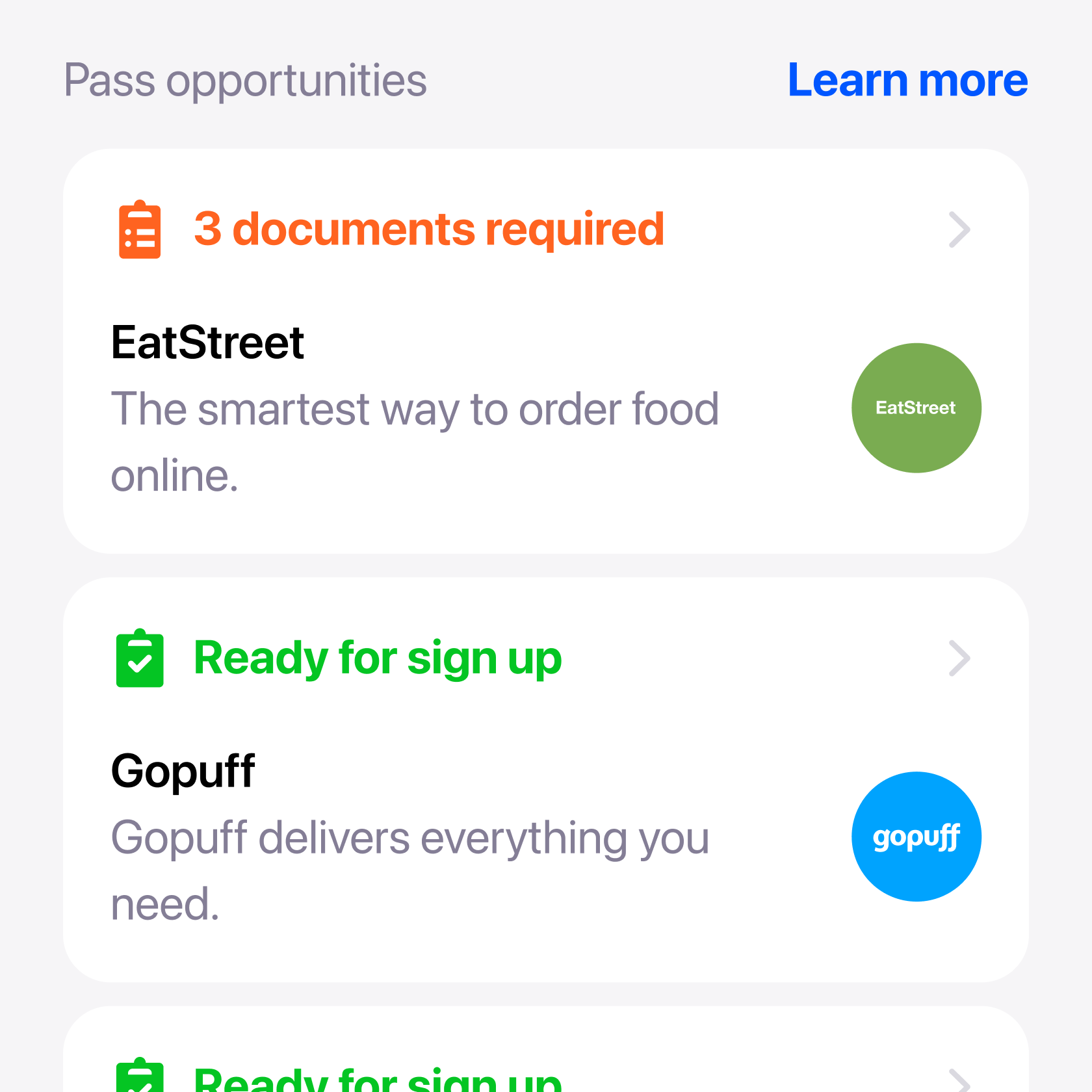This screenshot has width=1092, height=1092.
Task: Open the Learn more link
Action: 907,81
